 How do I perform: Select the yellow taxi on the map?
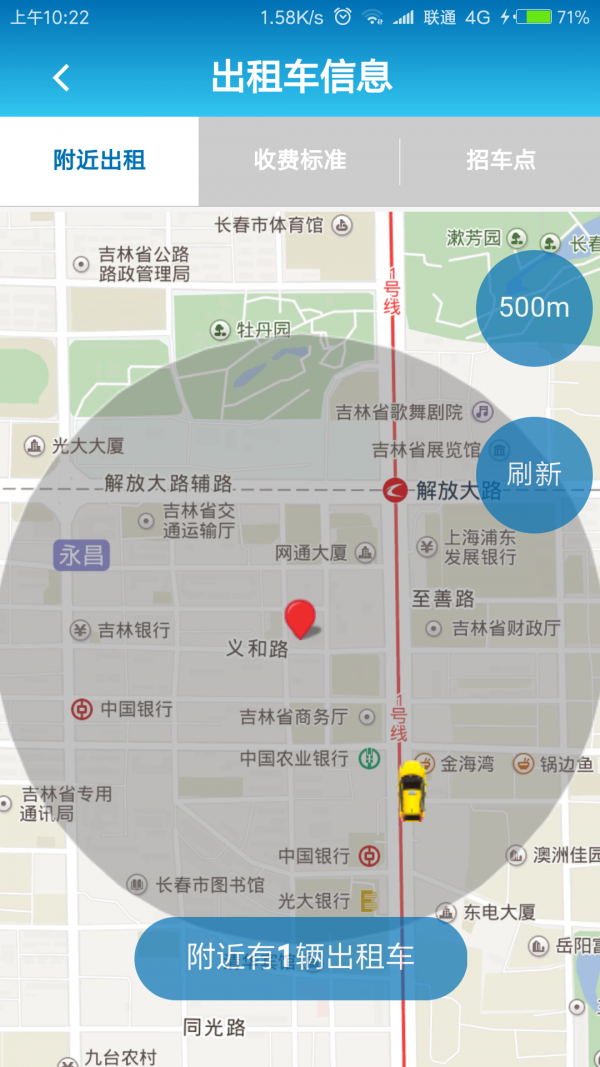coord(411,791)
